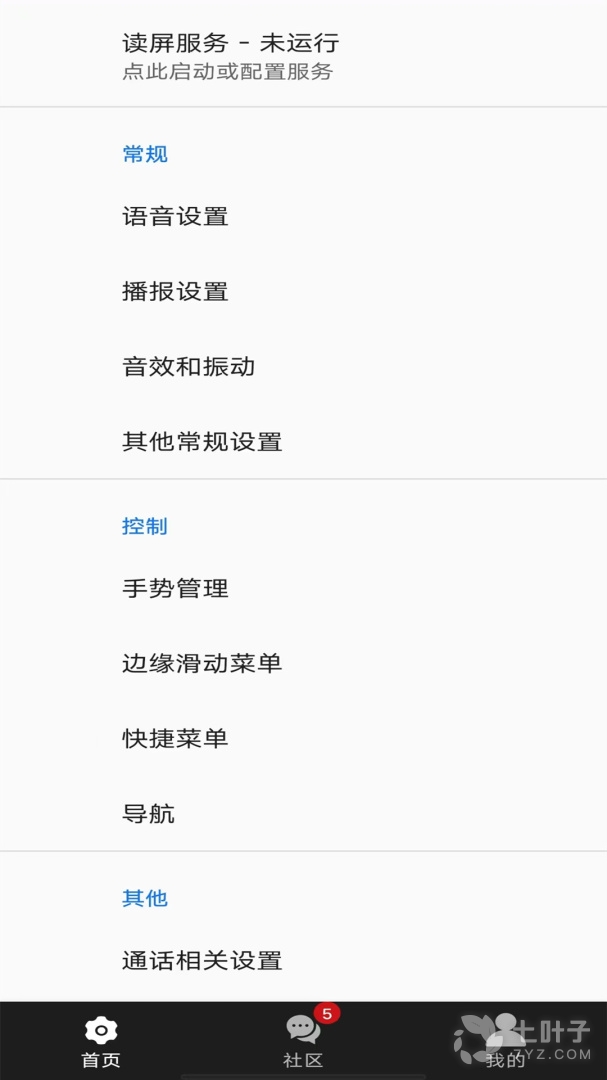Image resolution: width=607 pixels, height=1080 pixels.
Task: Open 手势管理
Action: click(x=176, y=588)
